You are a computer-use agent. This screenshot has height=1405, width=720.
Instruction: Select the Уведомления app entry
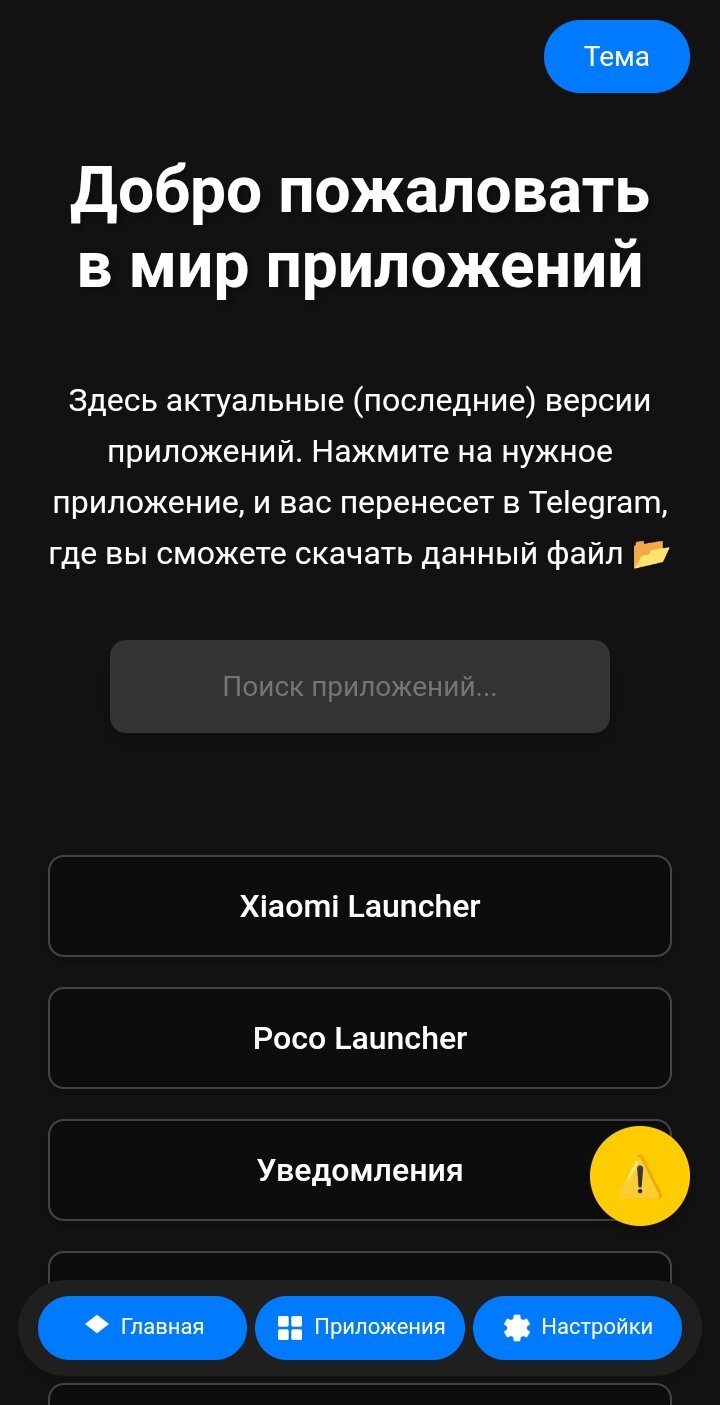coord(360,1170)
